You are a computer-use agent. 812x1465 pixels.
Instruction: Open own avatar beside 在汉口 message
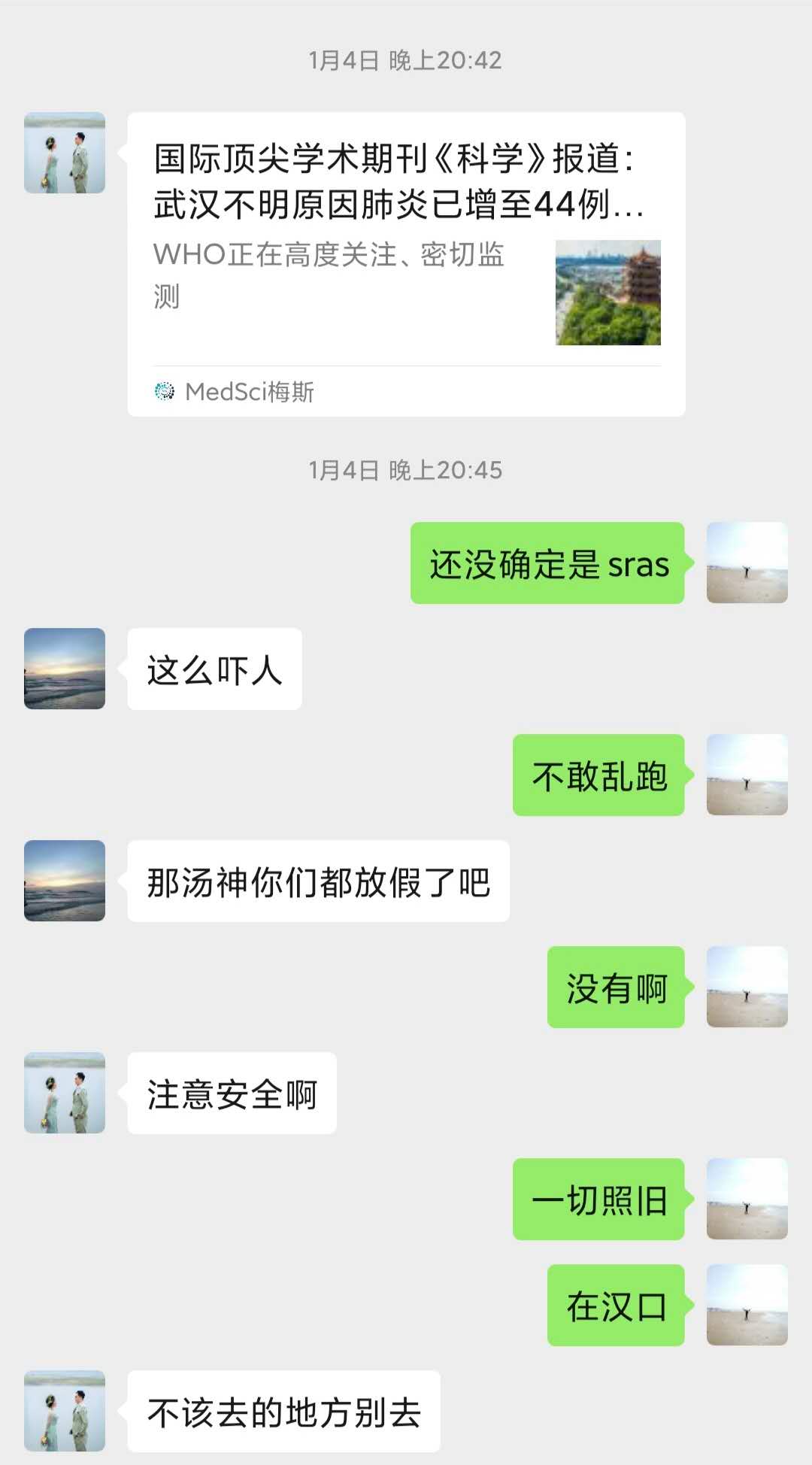coord(747,1305)
